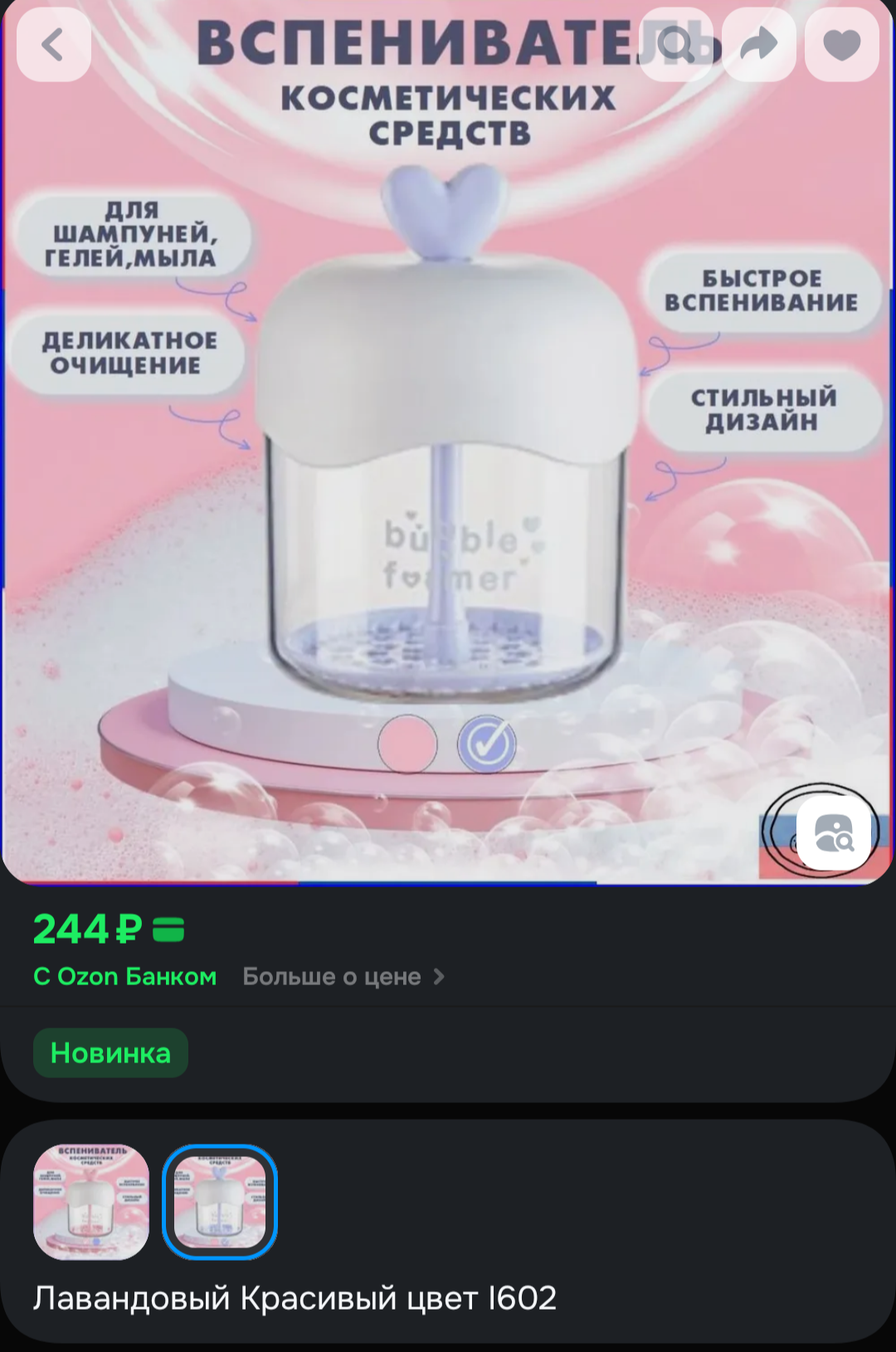This screenshot has height=1352, width=896.
Task: Add product to favorites with heart
Action: tap(841, 45)
